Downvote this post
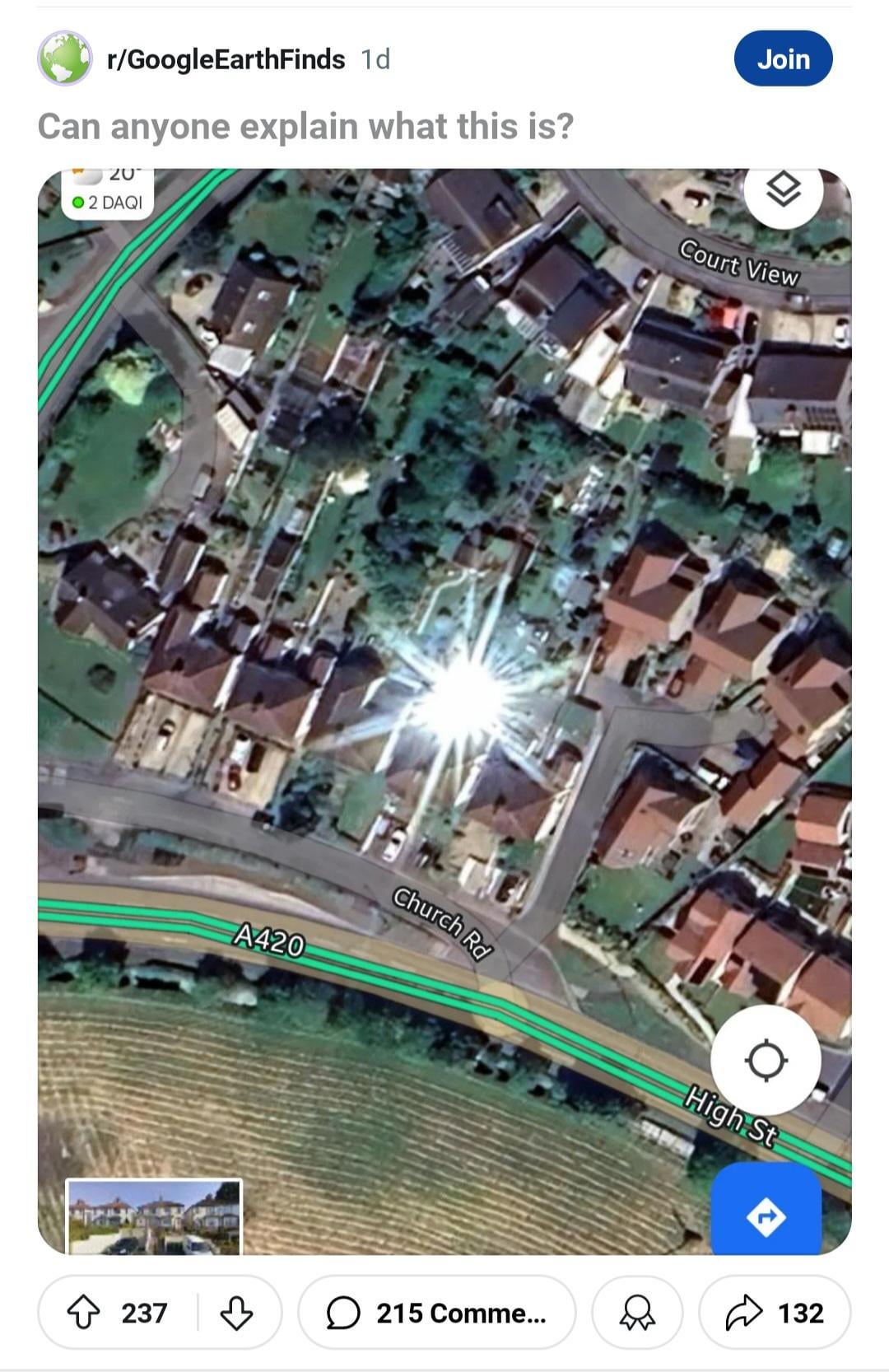889x1372 pixels. coord(236,1312)
